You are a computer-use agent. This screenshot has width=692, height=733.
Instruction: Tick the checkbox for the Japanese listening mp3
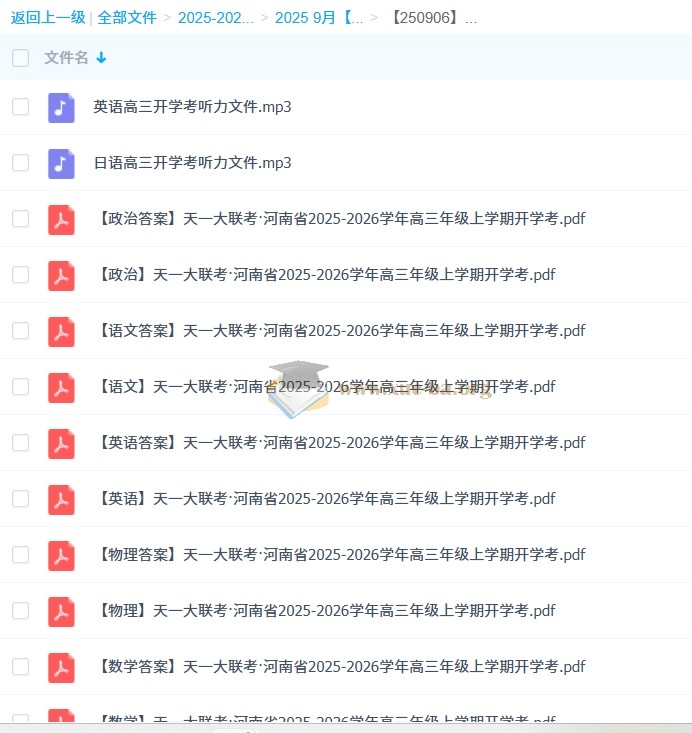point(20,163)
